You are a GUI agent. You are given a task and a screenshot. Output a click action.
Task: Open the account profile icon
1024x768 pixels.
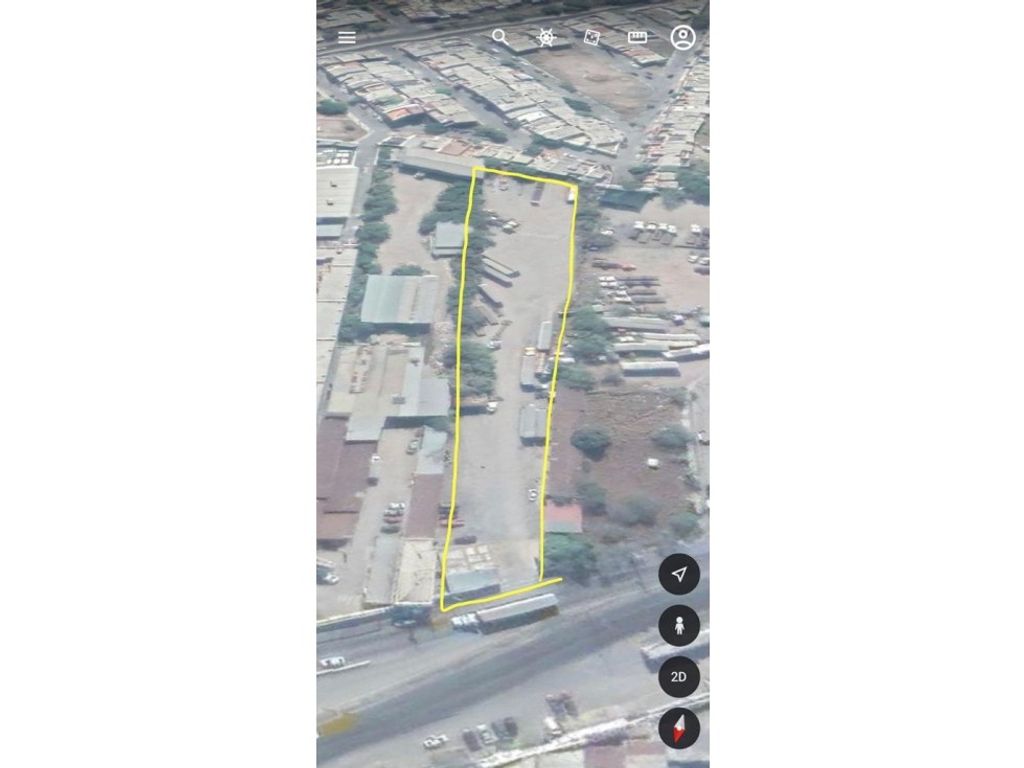click(x=683, y=38)
